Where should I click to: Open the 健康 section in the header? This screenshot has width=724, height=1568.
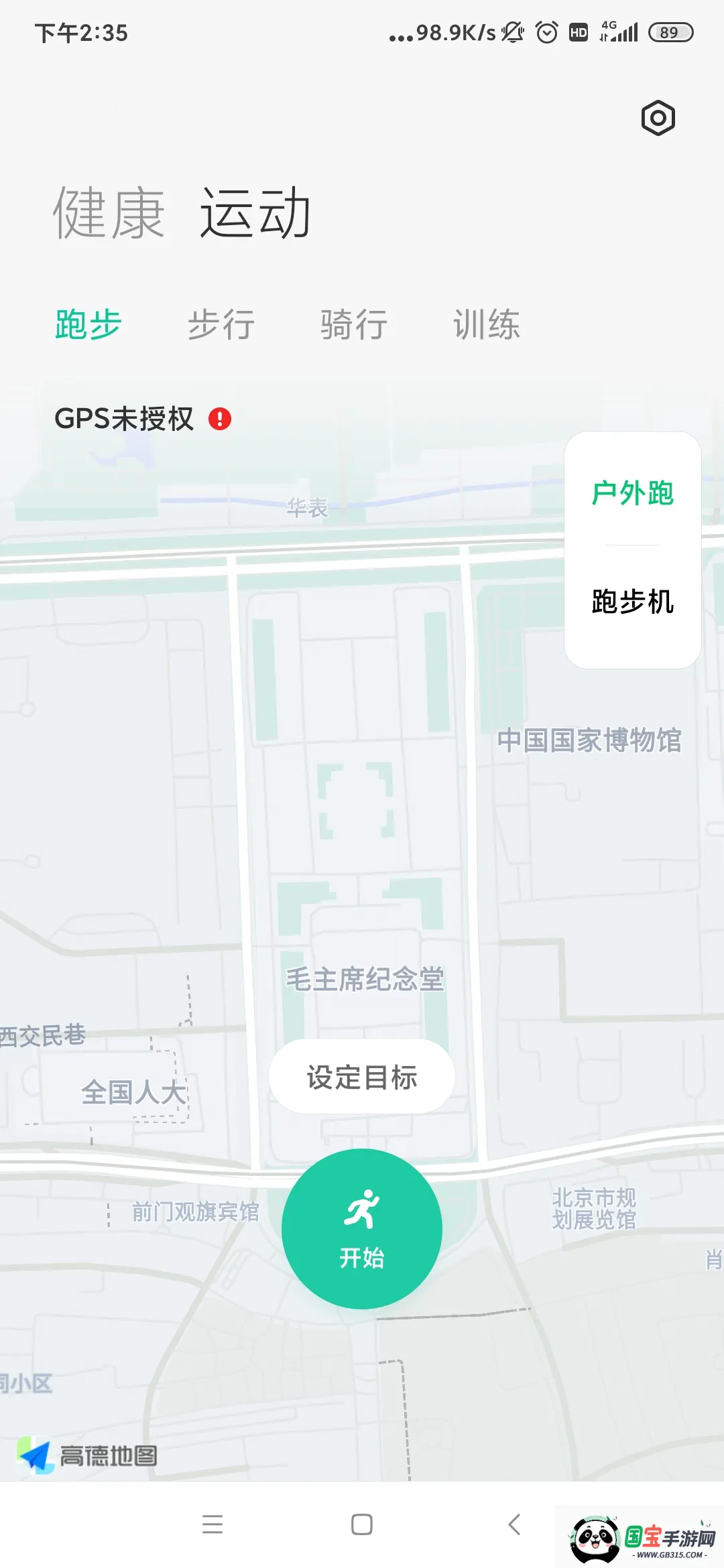(x=109, y=213)
